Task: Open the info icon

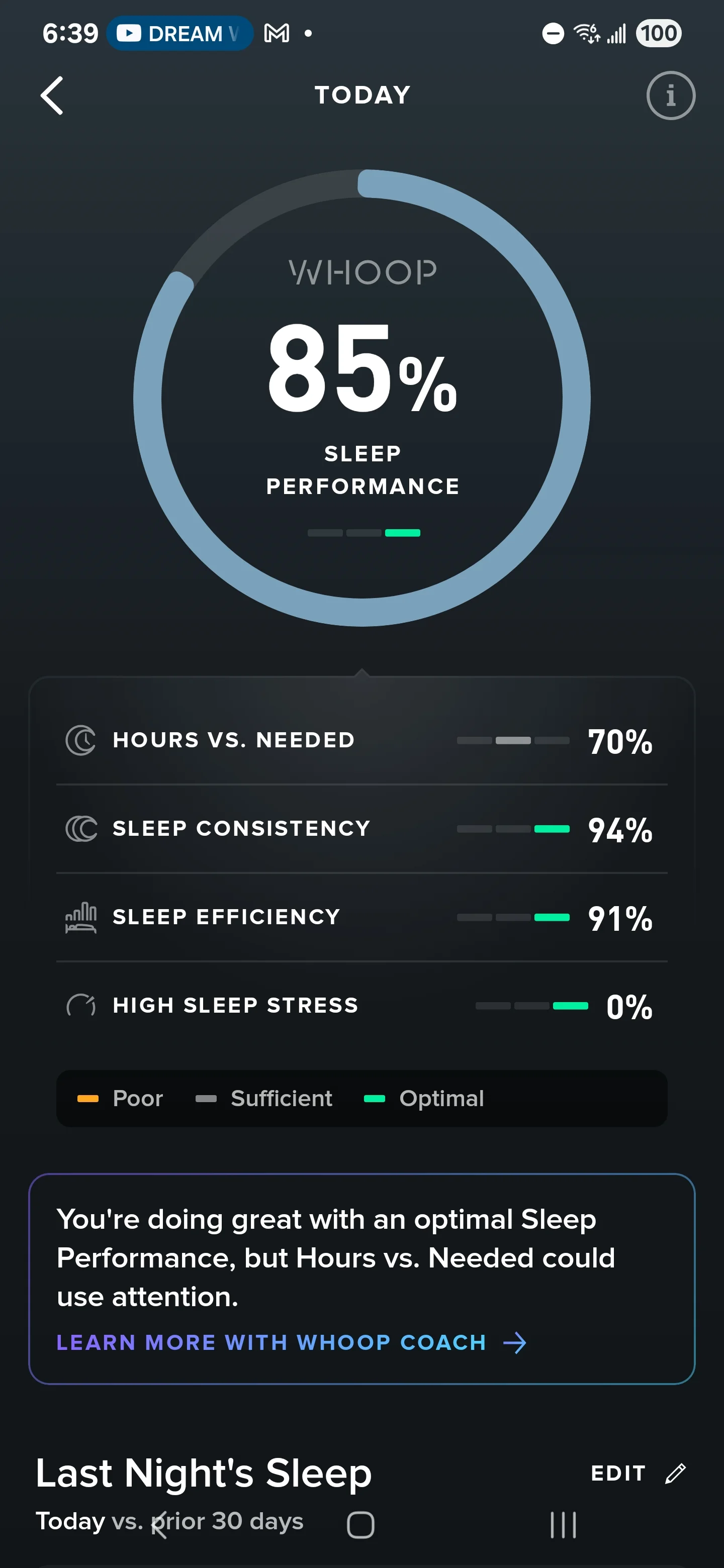Action: click(x=670, y=95)
